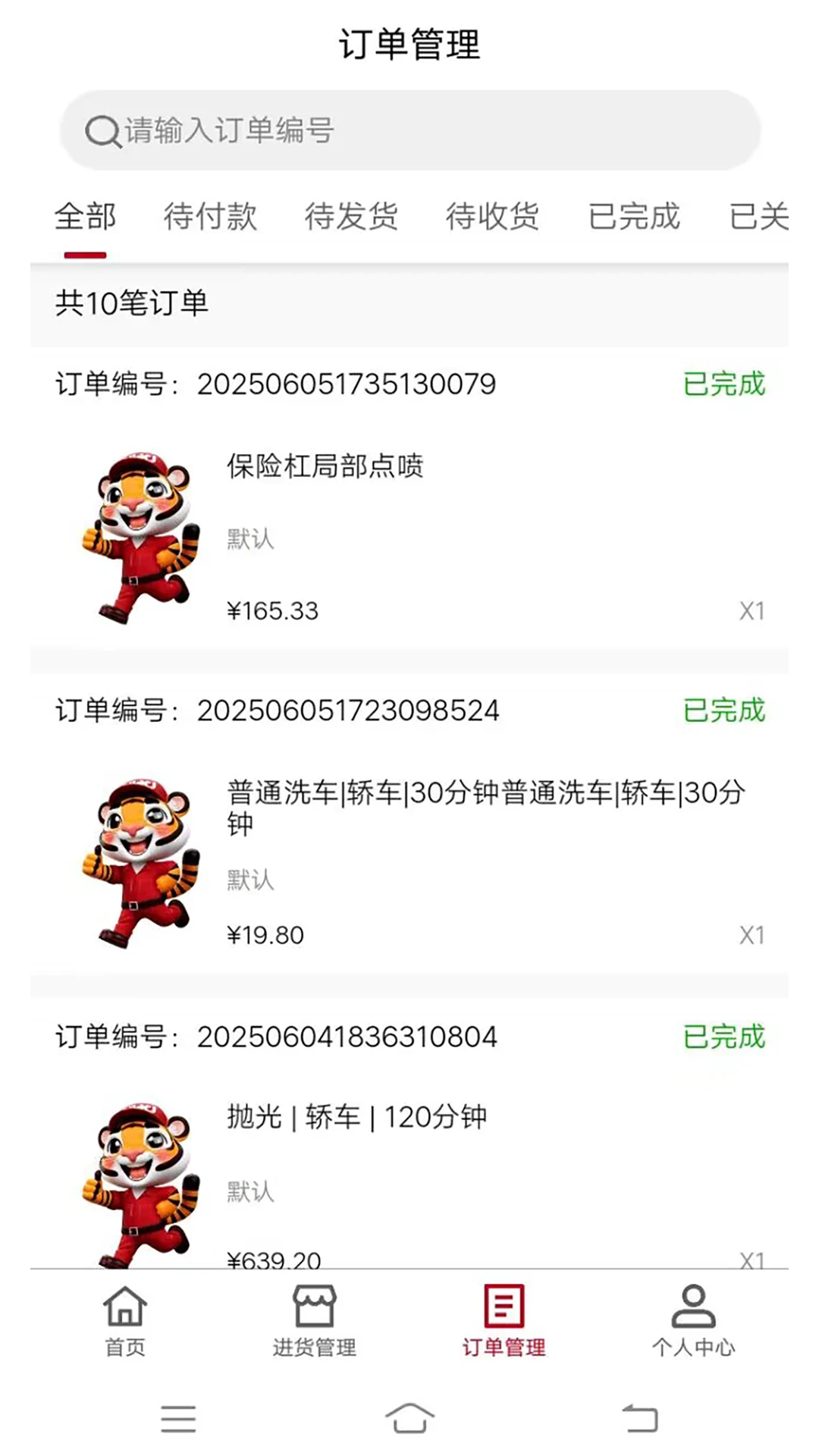This screenshot has width=819, height=1456.
Task: Click the 全部 tab
Action: [x=83, y=217]
